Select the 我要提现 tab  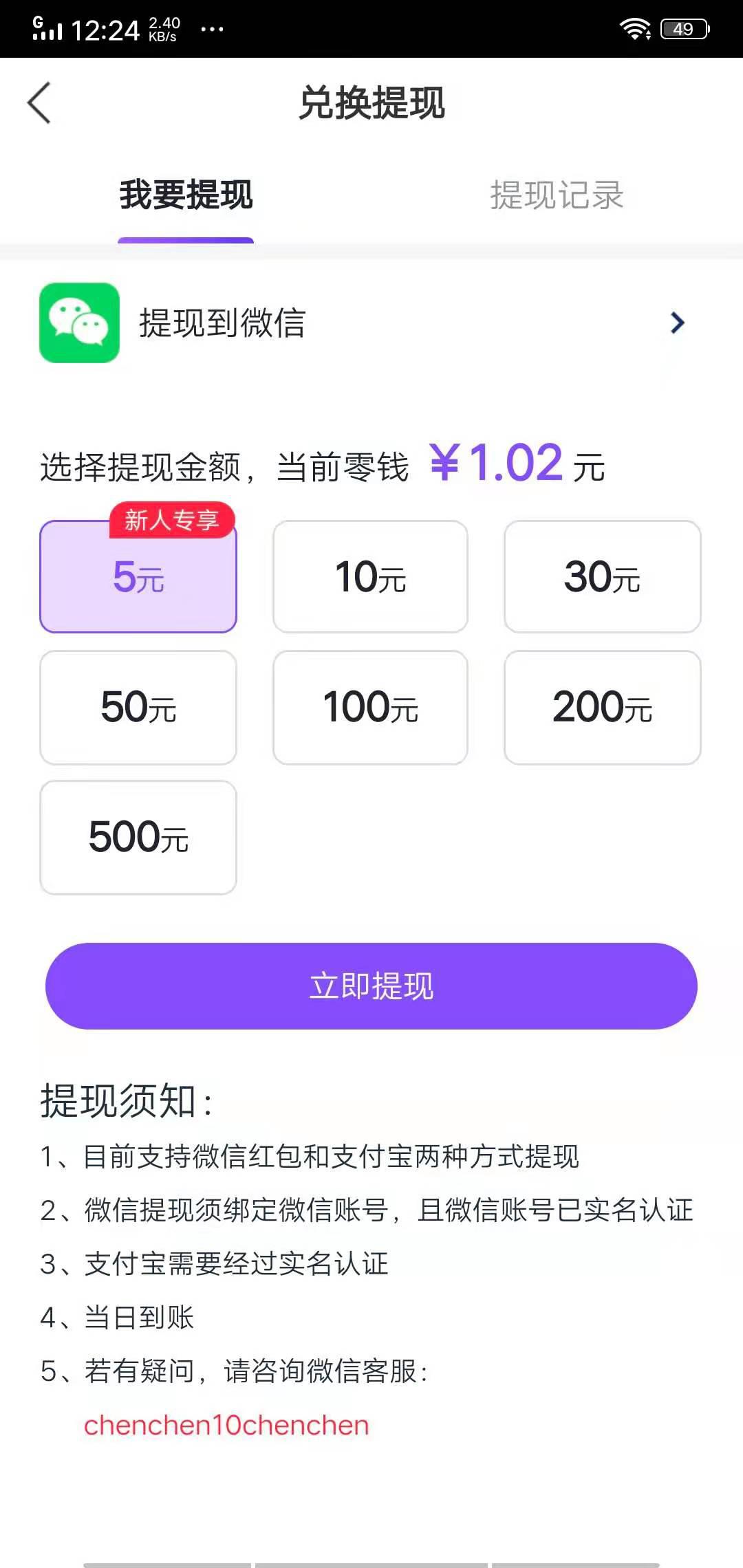pyautogui.click(x=186, y=197)
